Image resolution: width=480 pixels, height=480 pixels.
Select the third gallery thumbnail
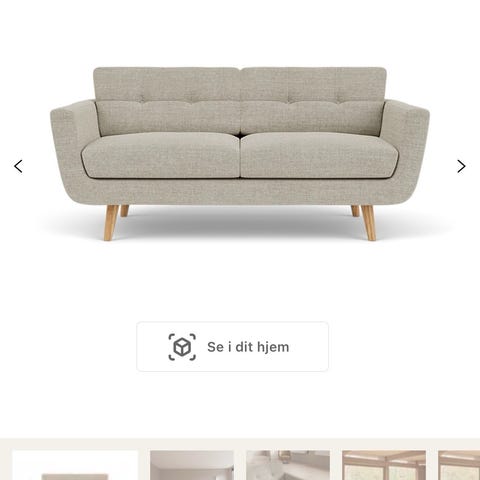288,465
